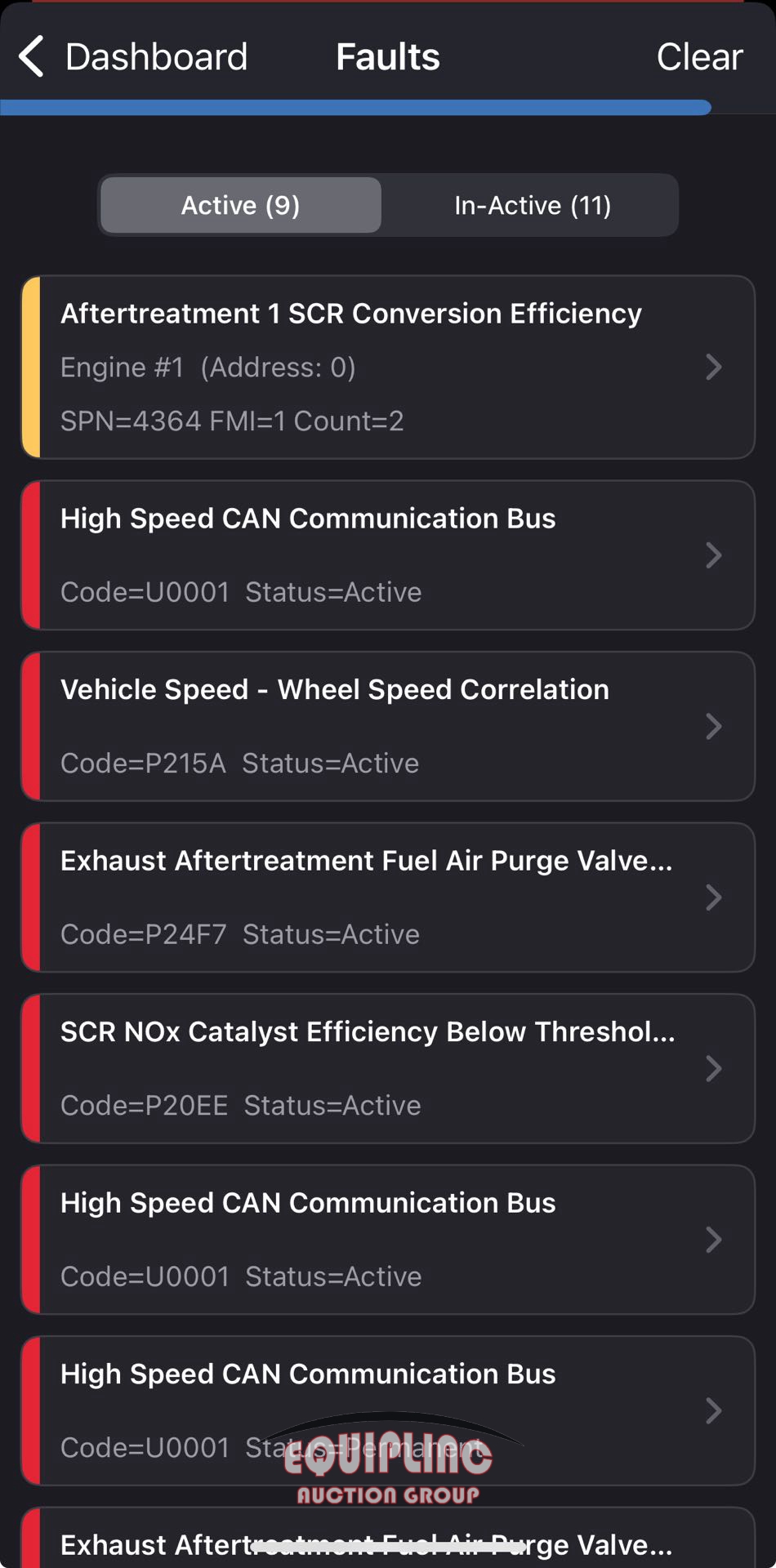The width and height of the screenshot is (776, 1568).
Task: View Vehicle Speed - Wheel Speed Correlation fault
Action: 388,726
